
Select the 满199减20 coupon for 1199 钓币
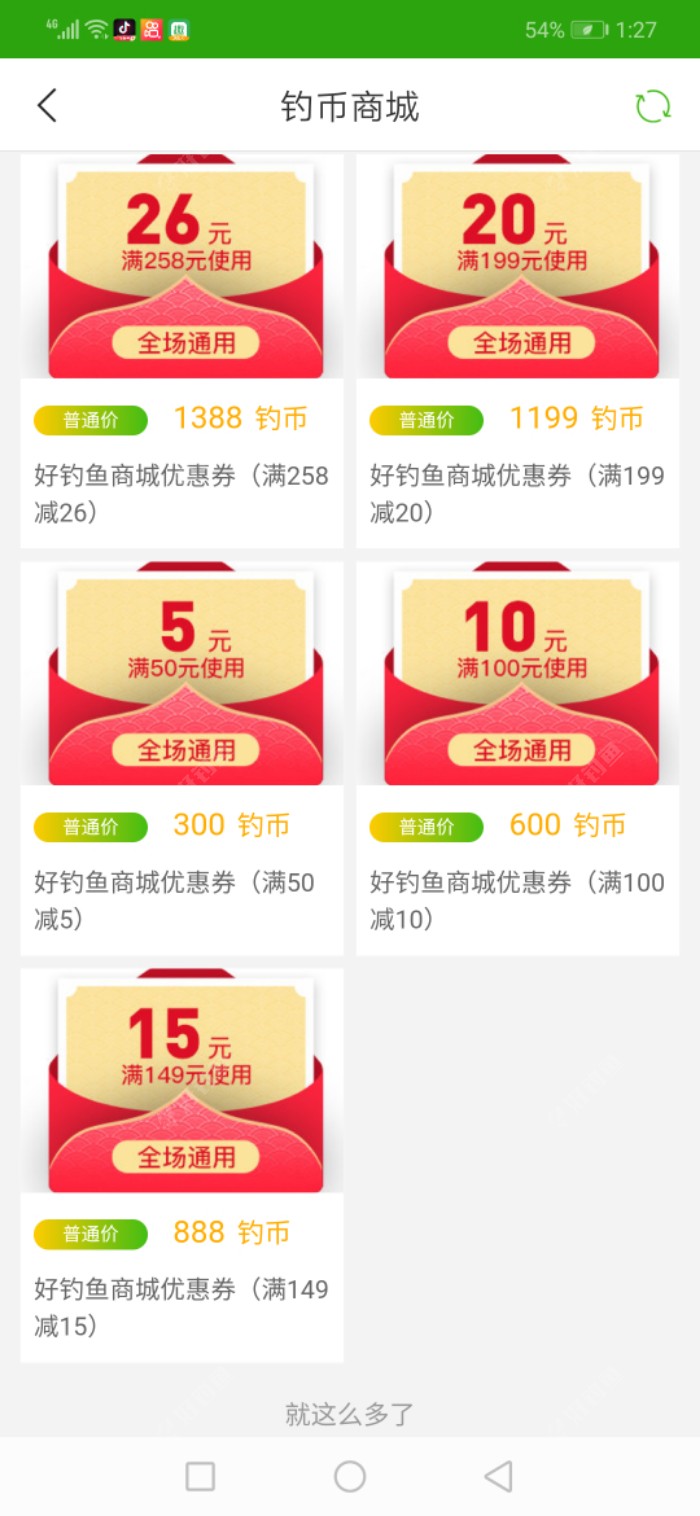(x=517, y=350)
